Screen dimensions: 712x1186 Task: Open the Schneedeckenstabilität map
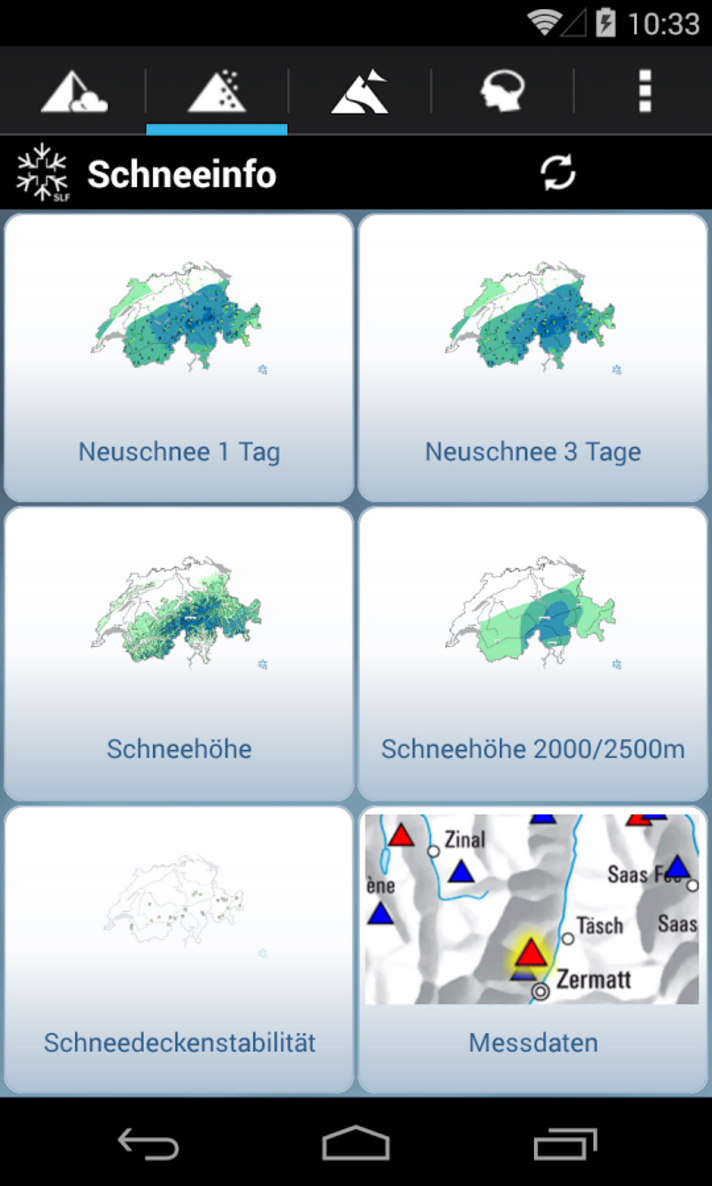(179, 948)
